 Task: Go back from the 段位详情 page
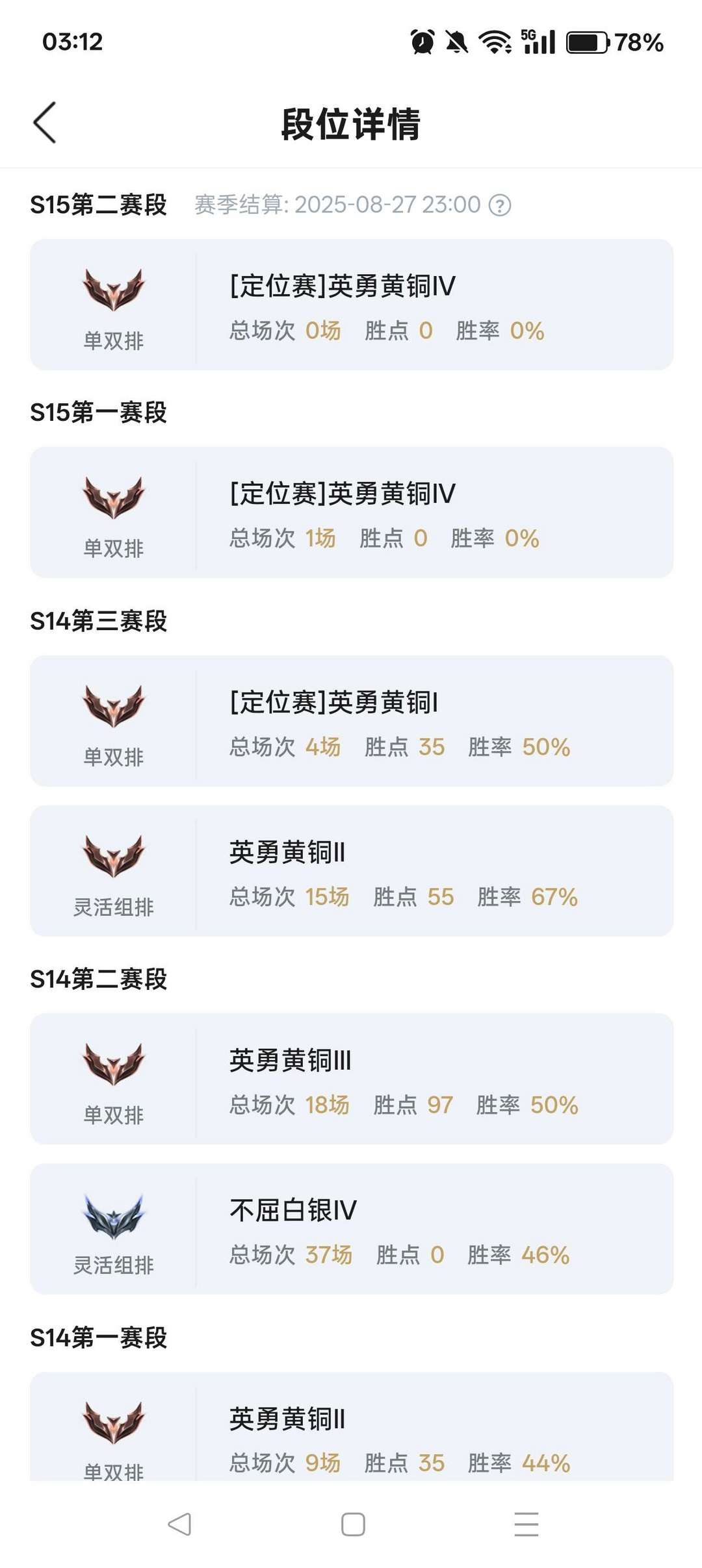click(x=45, y=123)
